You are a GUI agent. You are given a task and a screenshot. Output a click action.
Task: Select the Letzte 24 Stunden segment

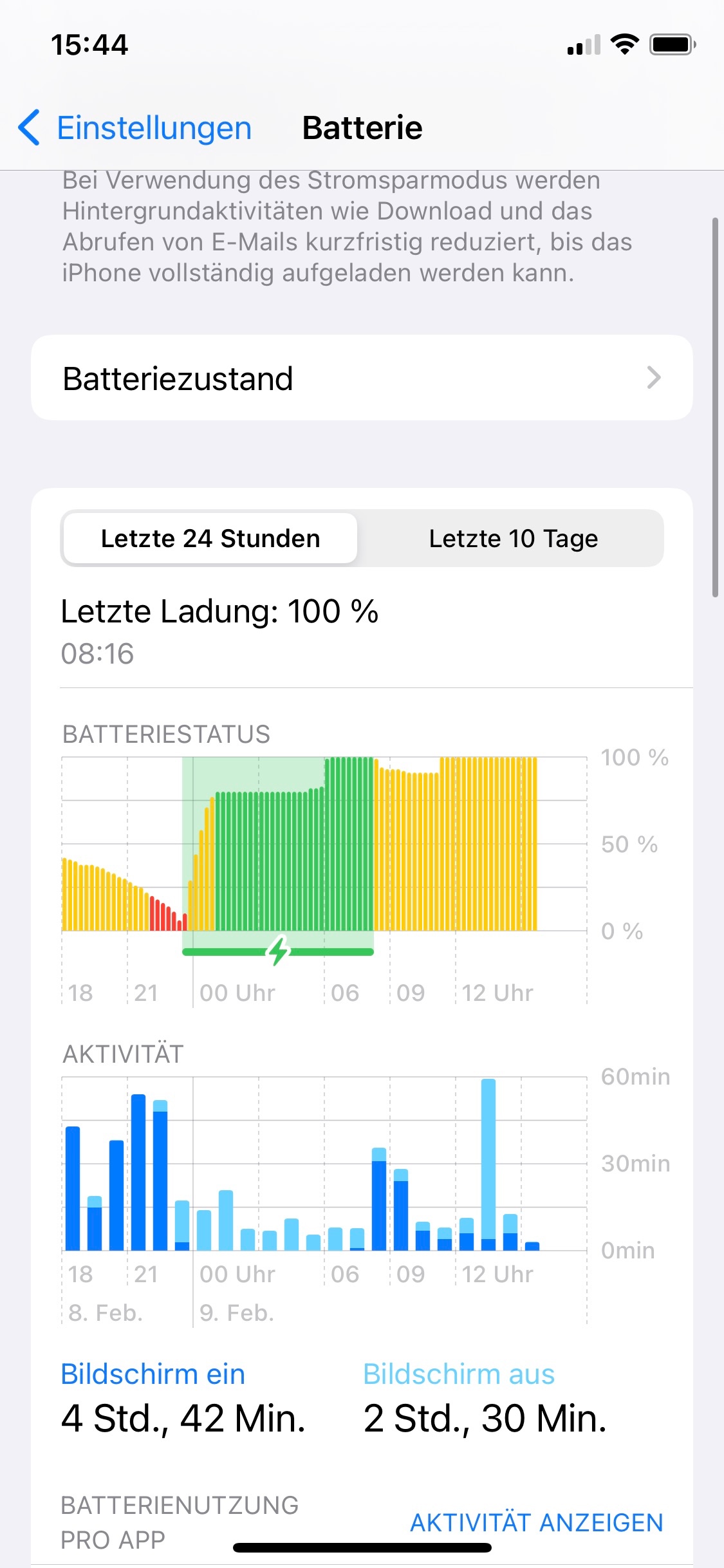[210, 538]
